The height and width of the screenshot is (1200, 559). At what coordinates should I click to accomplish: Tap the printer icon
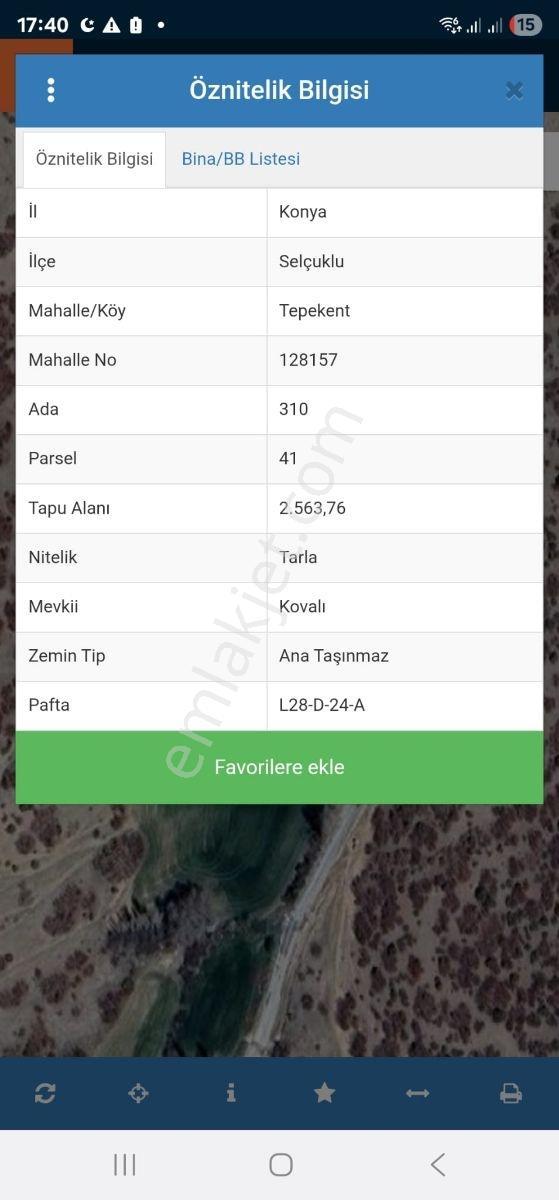(511, 1093)
